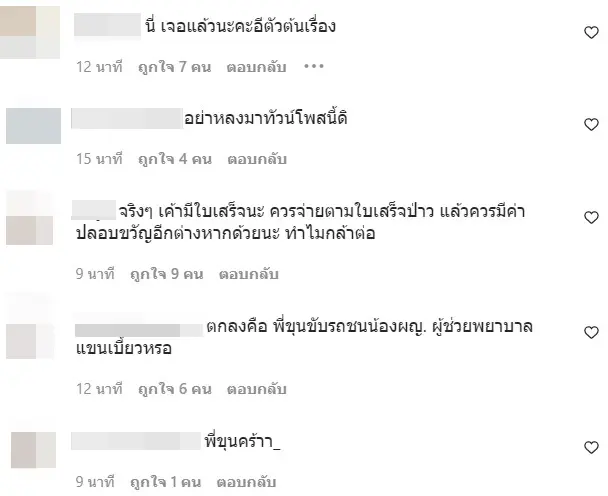Like the comment "นี่ เจอแล้วนะคะอีตัวต้นเรื่อง"
Image resolution: width=608 pixels, height=496 pixels.
pyautogui.click(x=590, y=33)
